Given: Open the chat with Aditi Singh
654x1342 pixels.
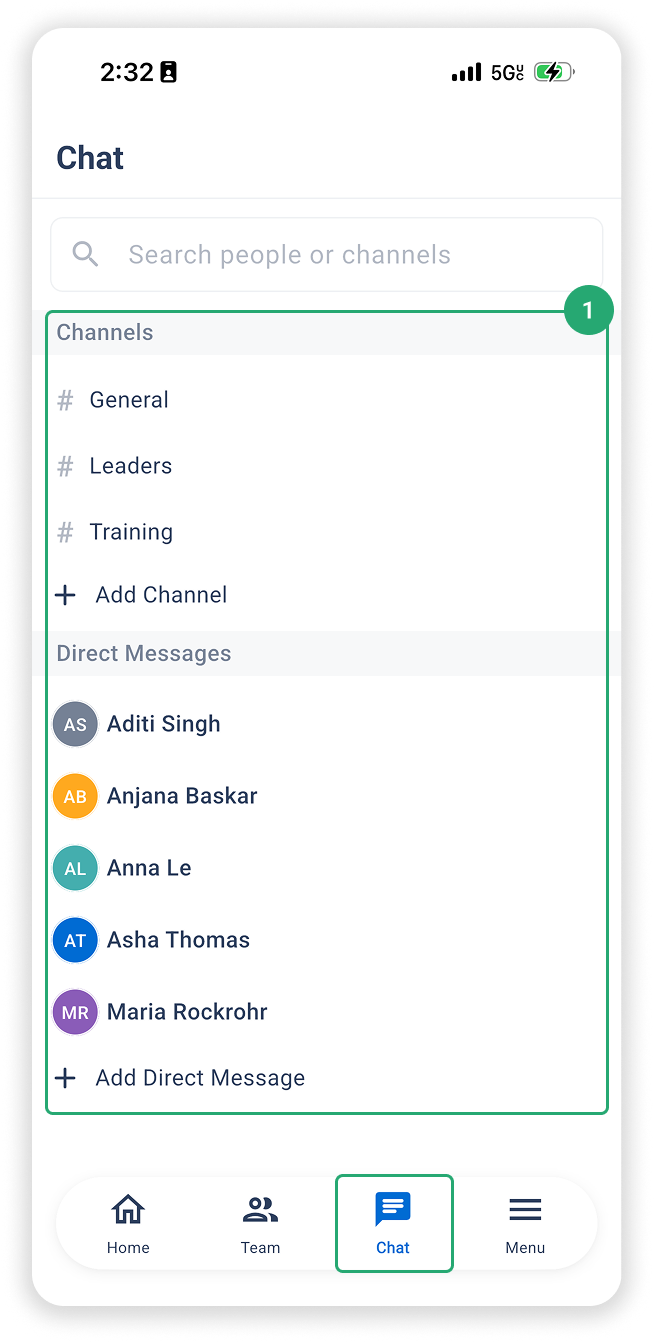Looking at the screenshot, I should [x=326, y=724].
